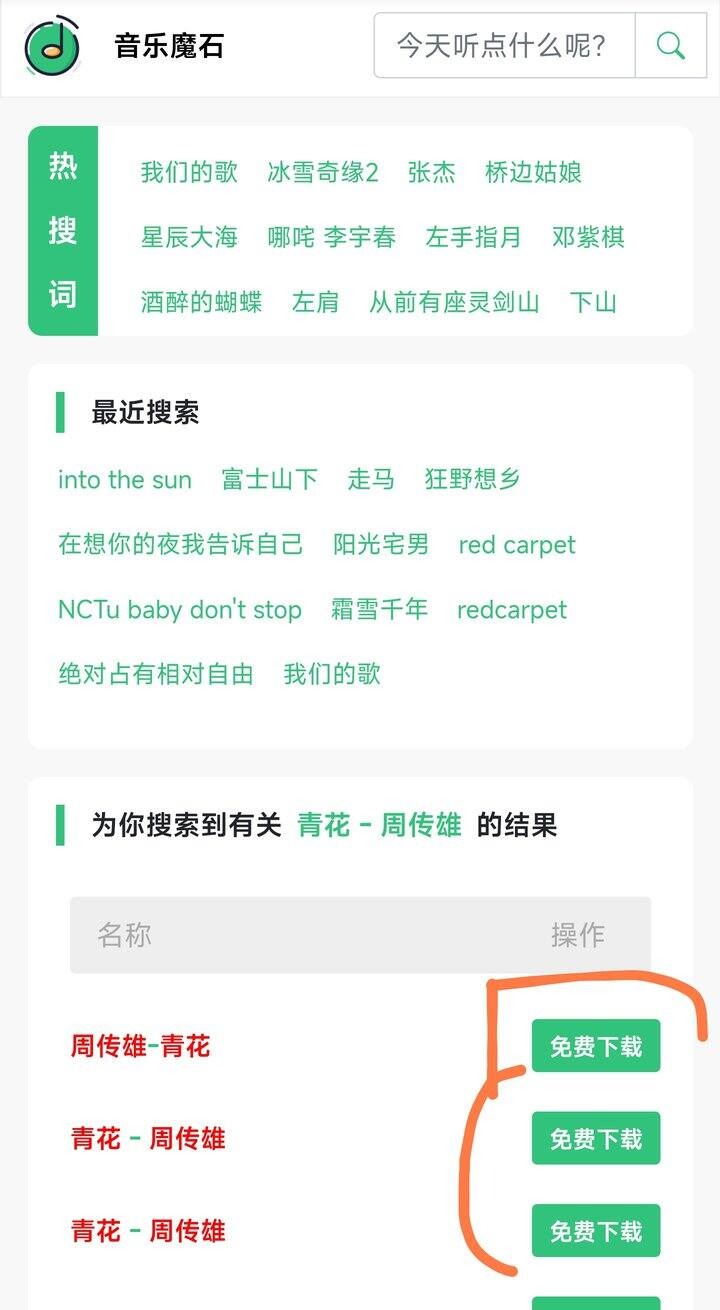720x1310 pixels.
Task: Search hot keyword 星辰大海
Action: [189, 237]
